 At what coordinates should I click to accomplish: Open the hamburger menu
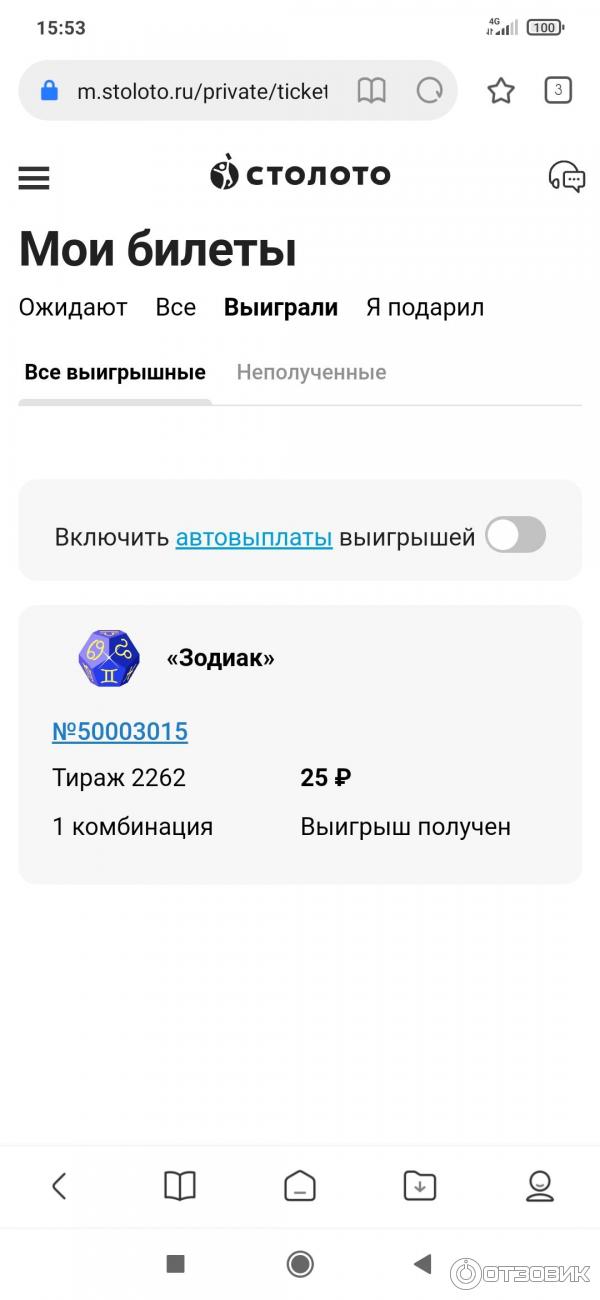tap(34, 178)
